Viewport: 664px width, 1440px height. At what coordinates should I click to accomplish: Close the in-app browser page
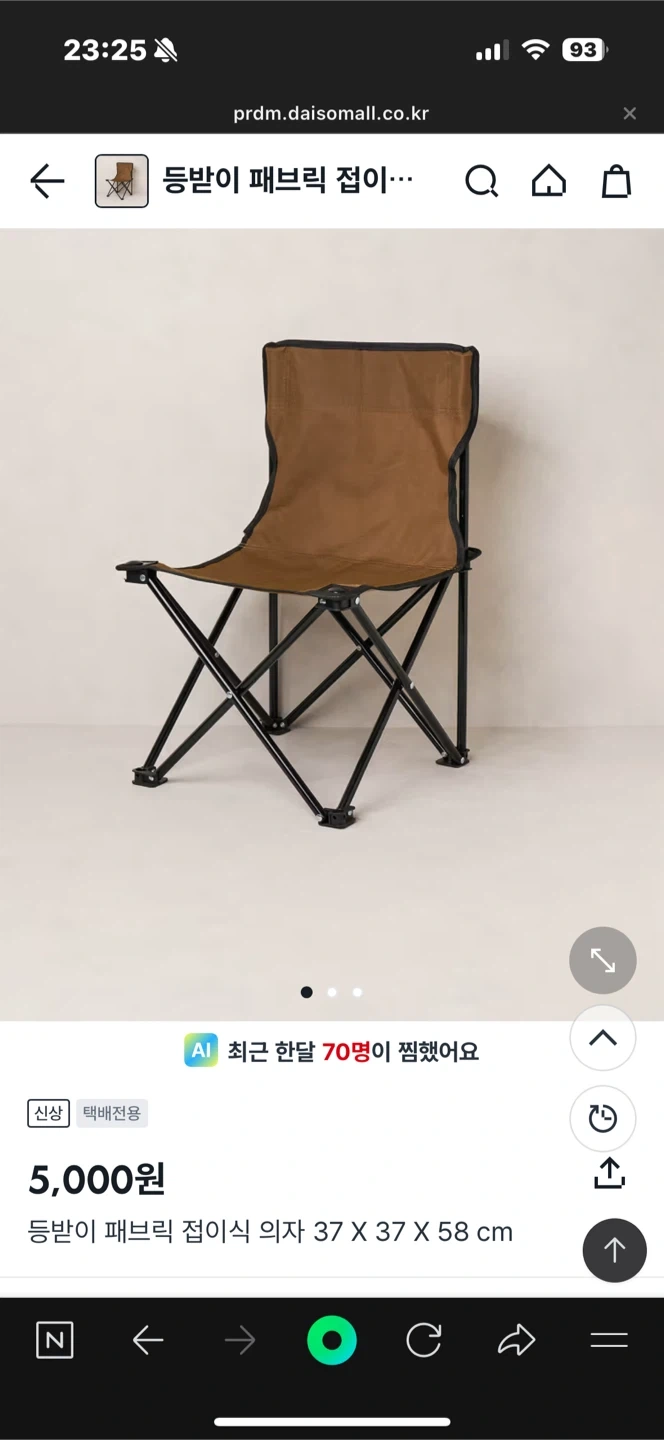tap(629, 114)
